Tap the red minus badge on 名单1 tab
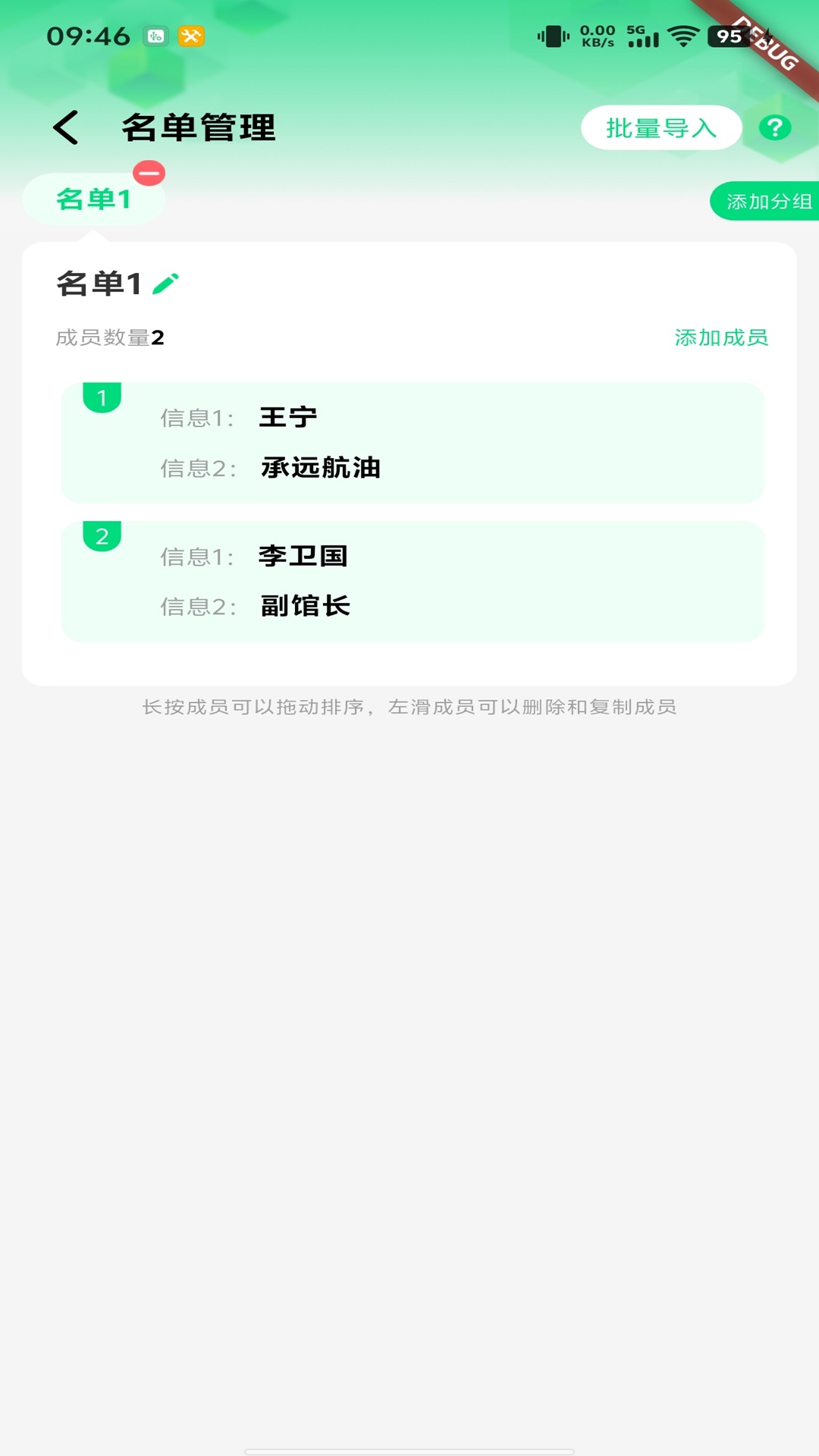 point(149,172)
